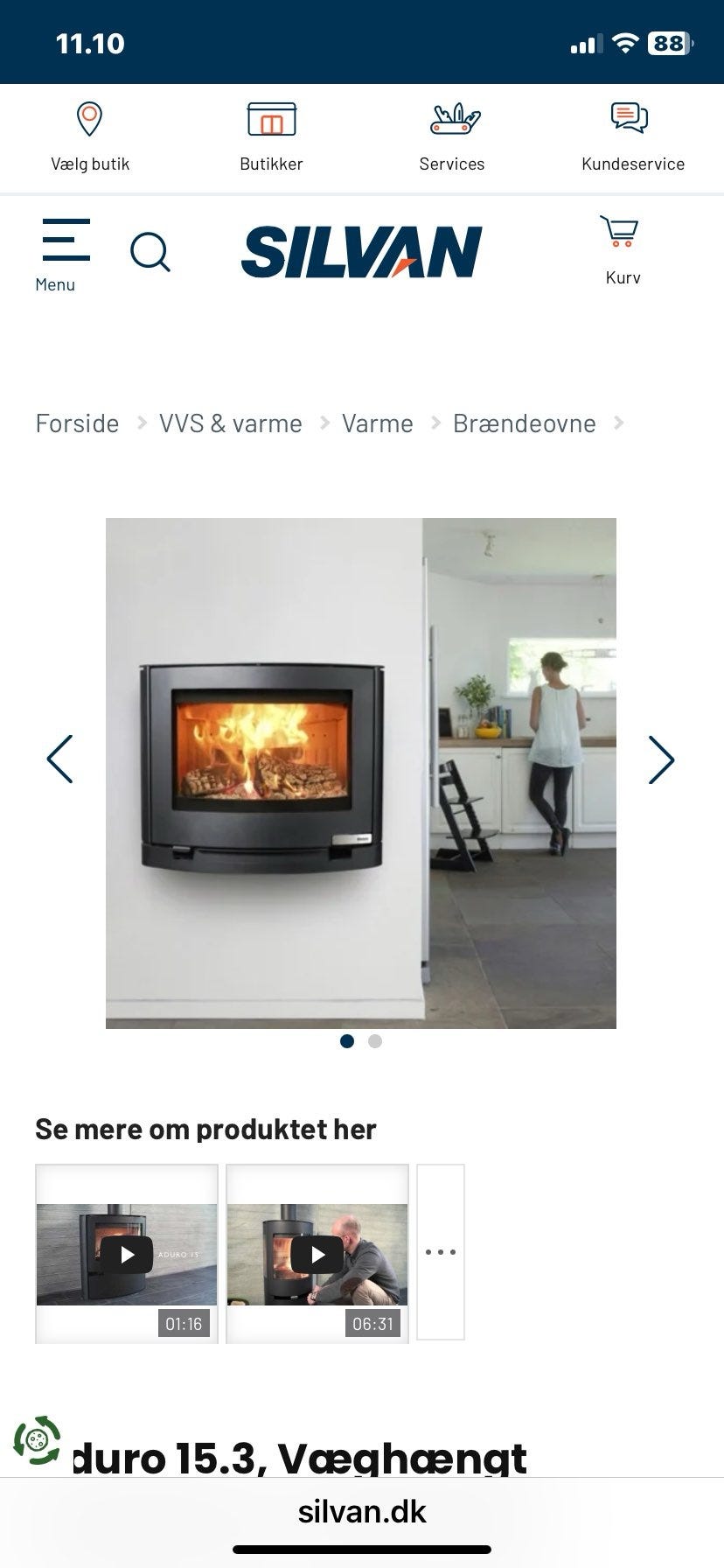Reveal more videos with the ellipsis tile
The width and height of the screenshot is (724, 1568).
click(x=442, y=1251)
